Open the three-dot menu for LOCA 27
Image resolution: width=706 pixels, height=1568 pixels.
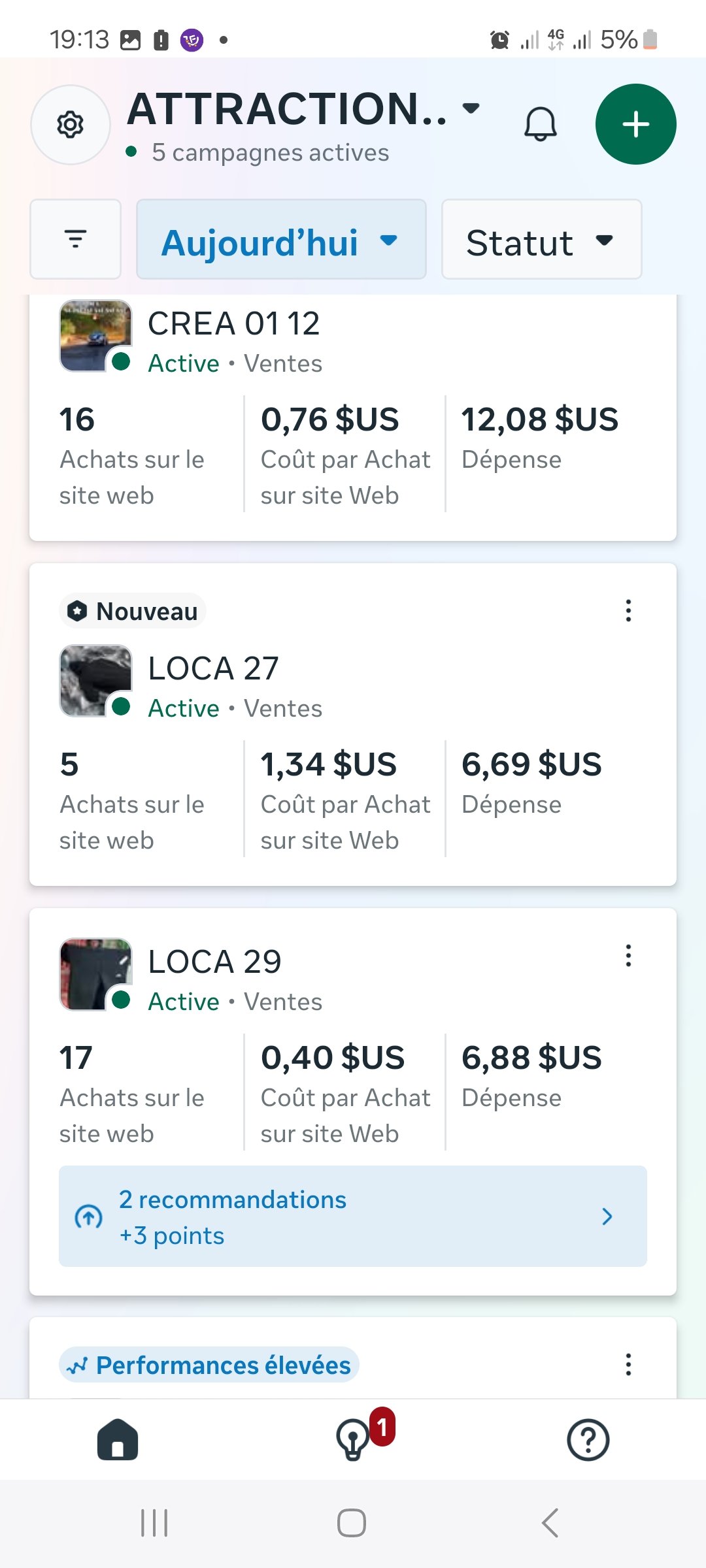tap(628, 611)
